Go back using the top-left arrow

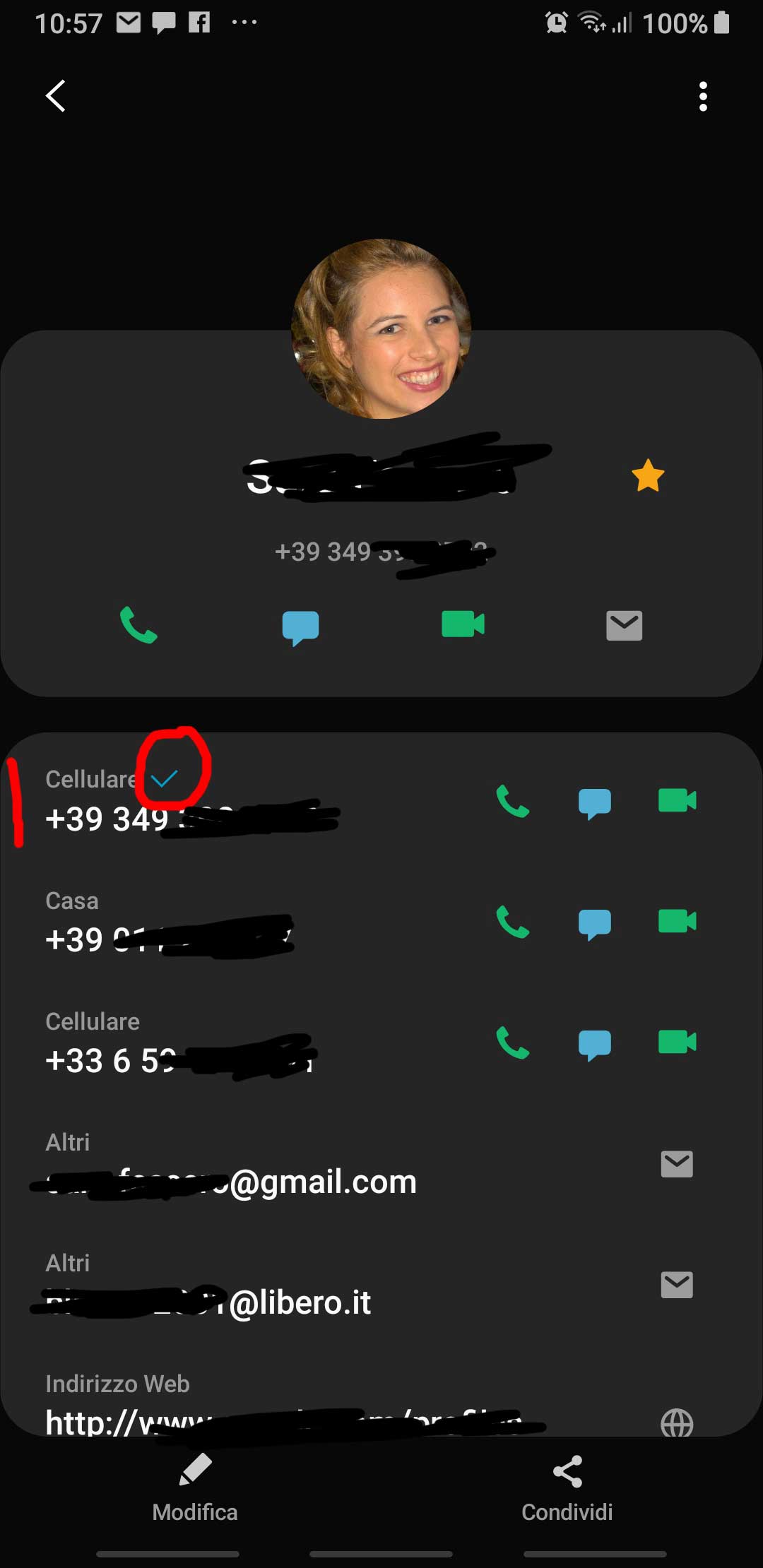[56, 96]
